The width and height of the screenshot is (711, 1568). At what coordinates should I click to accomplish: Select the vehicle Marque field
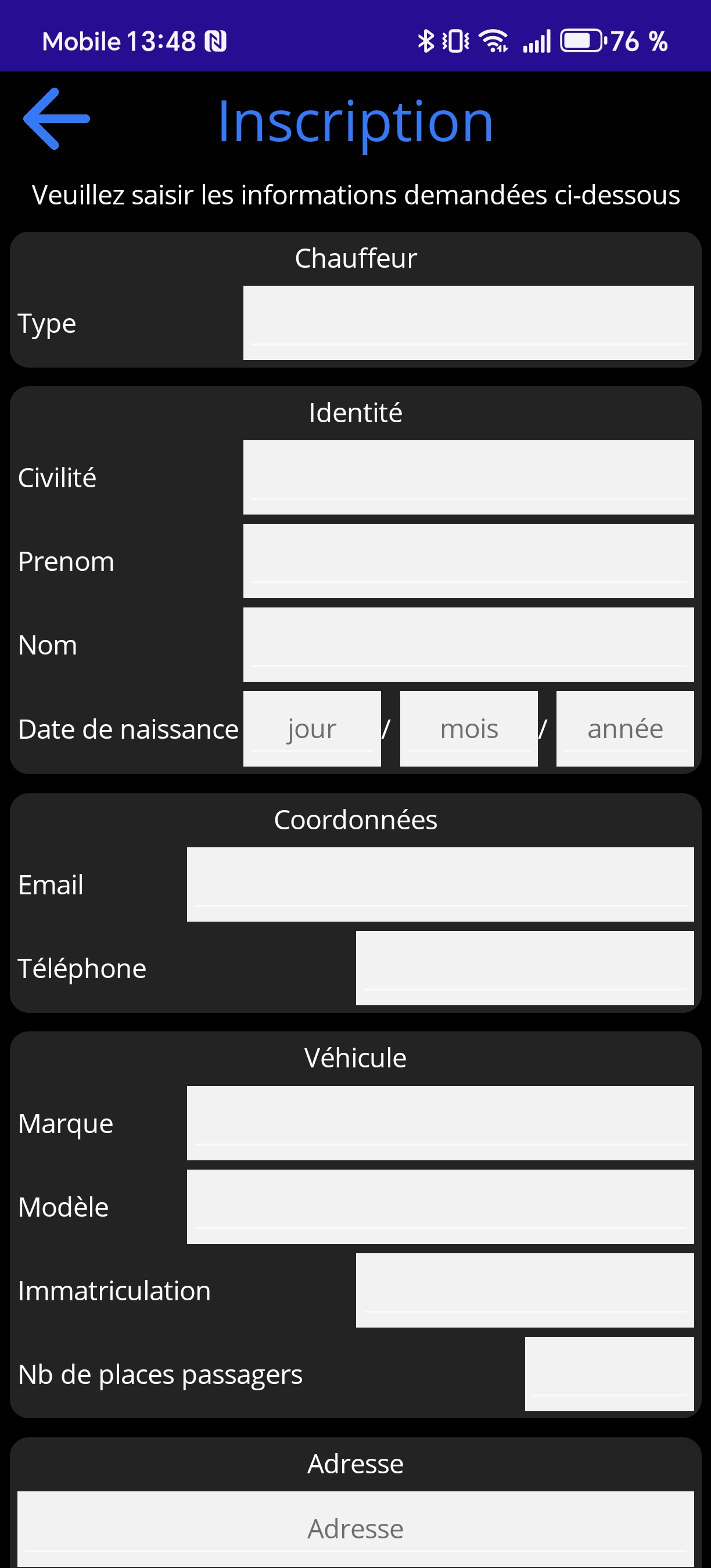tap(440, 1123)
